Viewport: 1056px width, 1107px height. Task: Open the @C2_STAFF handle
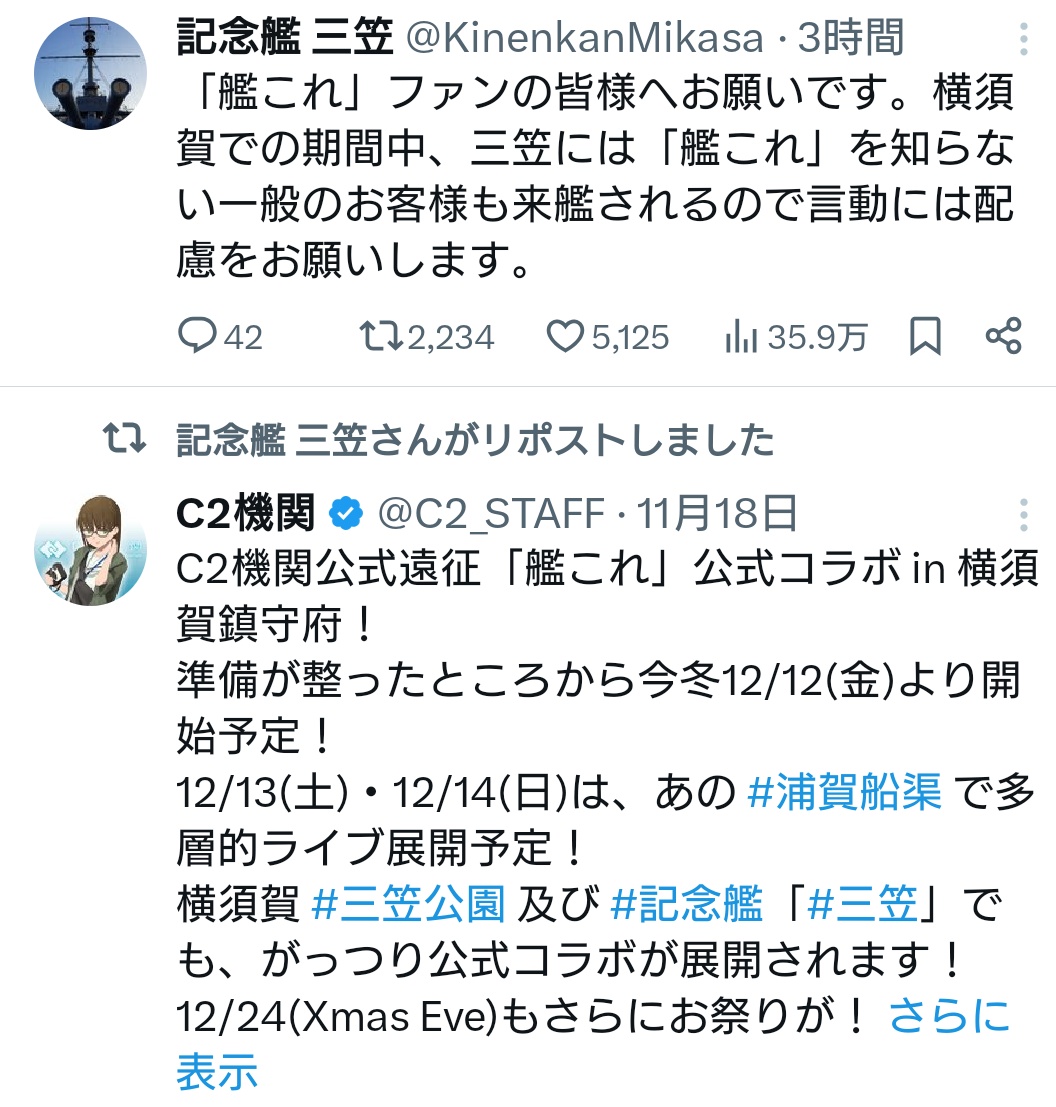point(490,515)
